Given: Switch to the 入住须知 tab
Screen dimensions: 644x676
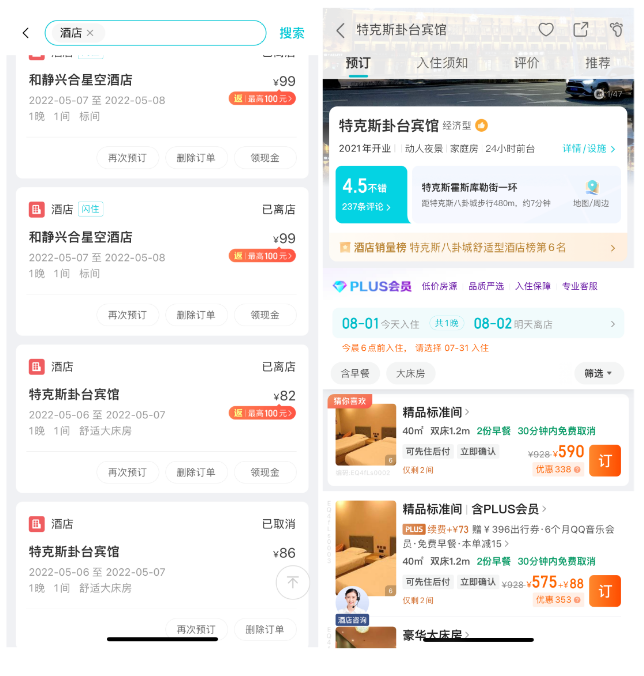Looking at the screenshot, I should pyautogui.click(x=442, y=63).
